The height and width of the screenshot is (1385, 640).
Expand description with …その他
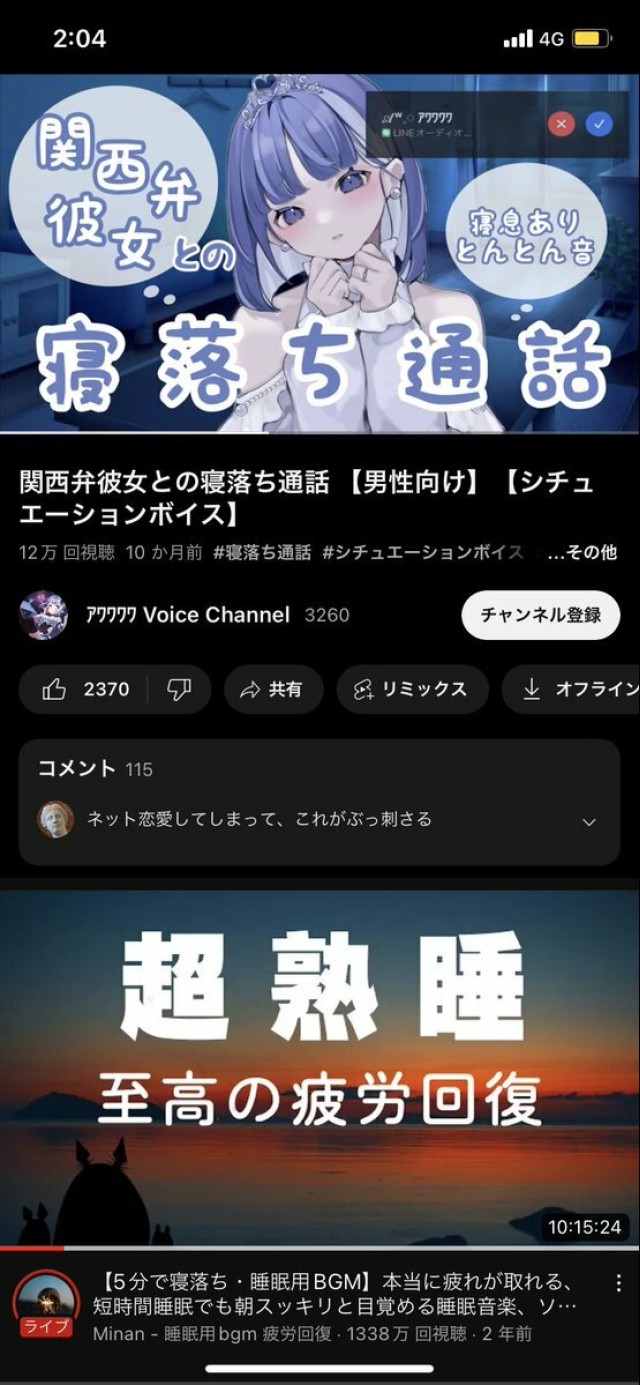[583, 552]
